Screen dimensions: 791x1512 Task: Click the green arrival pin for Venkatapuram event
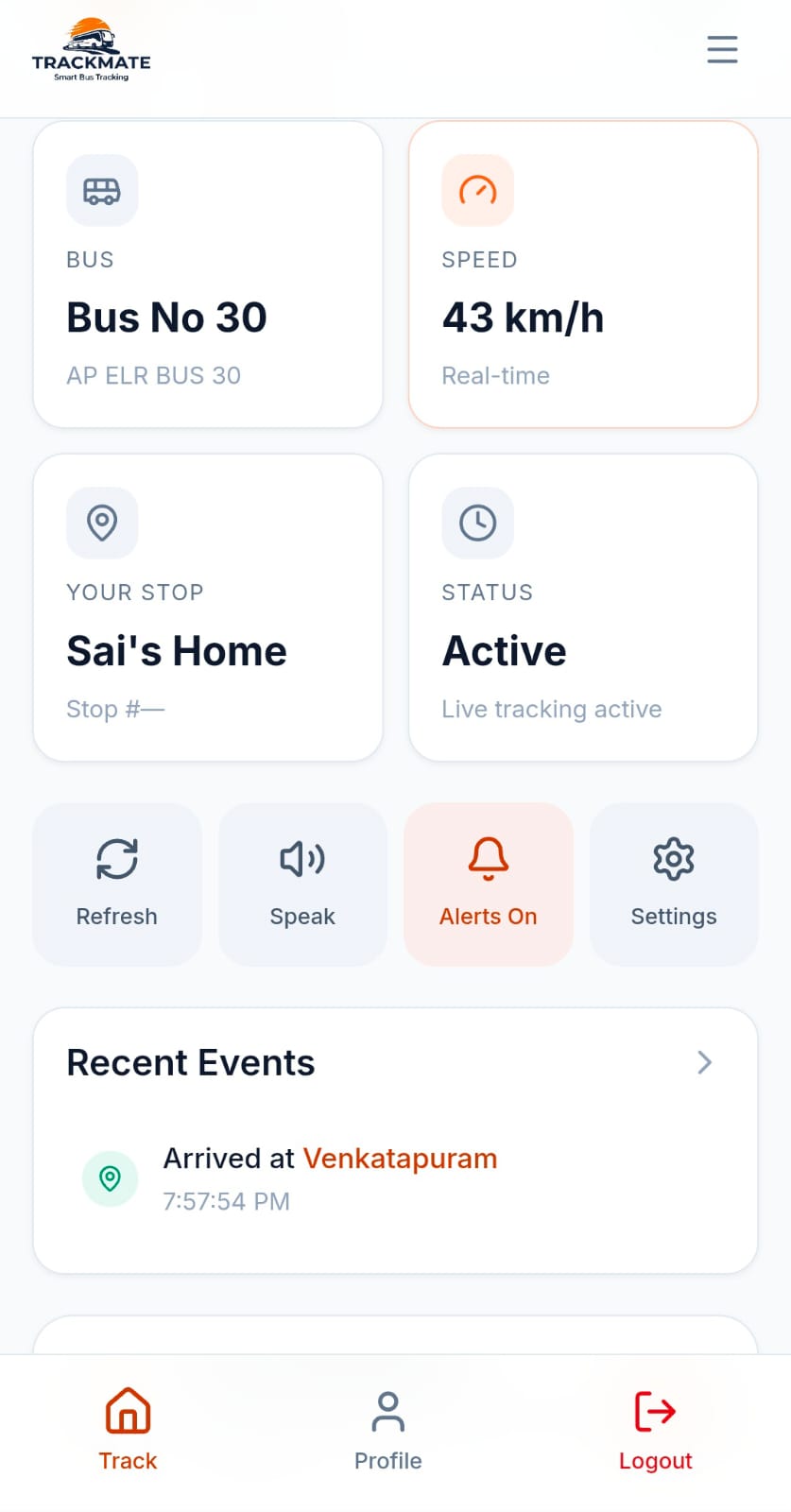[110, 1178]
